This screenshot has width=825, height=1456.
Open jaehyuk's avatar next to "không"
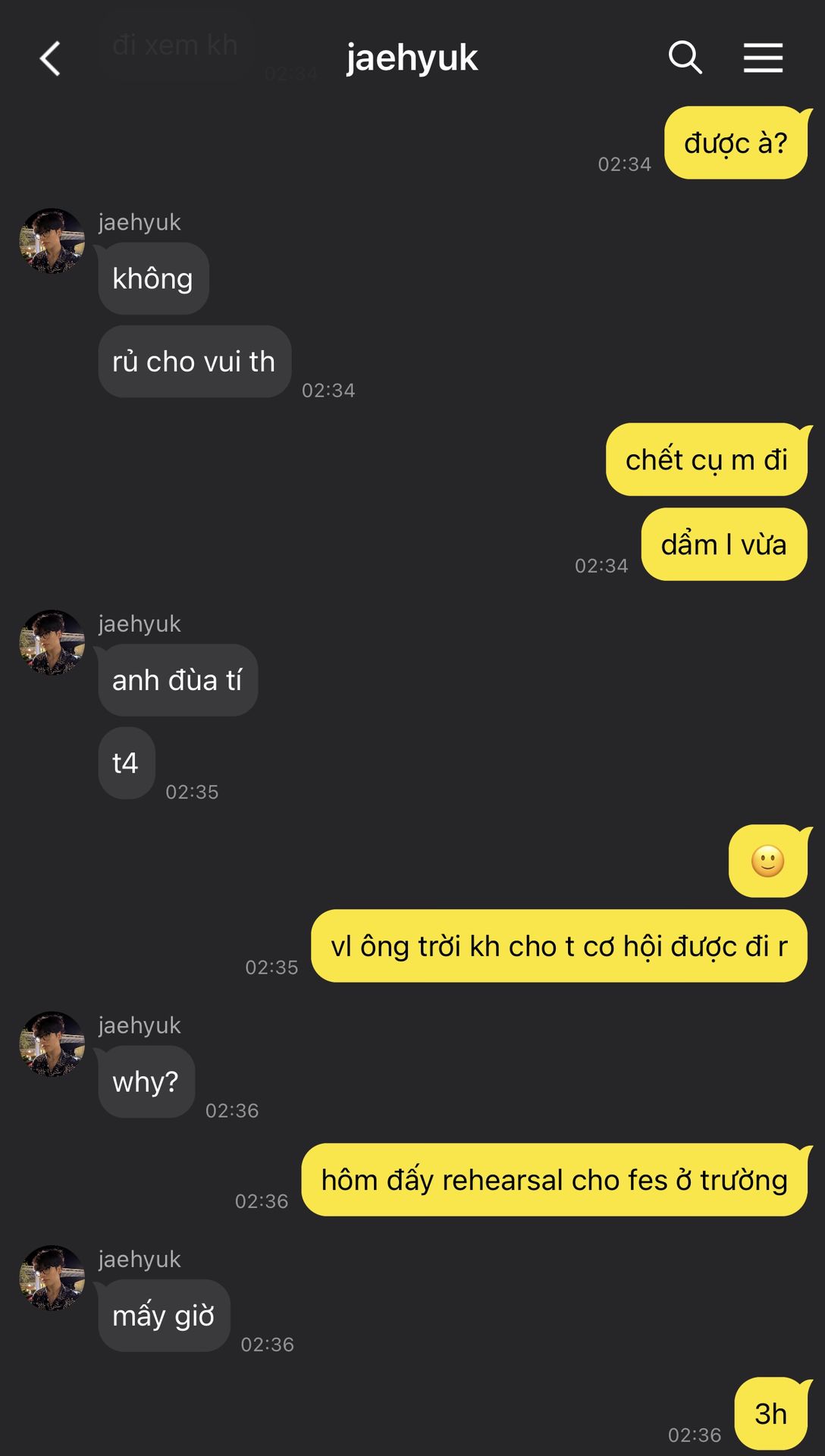point(52,241)
